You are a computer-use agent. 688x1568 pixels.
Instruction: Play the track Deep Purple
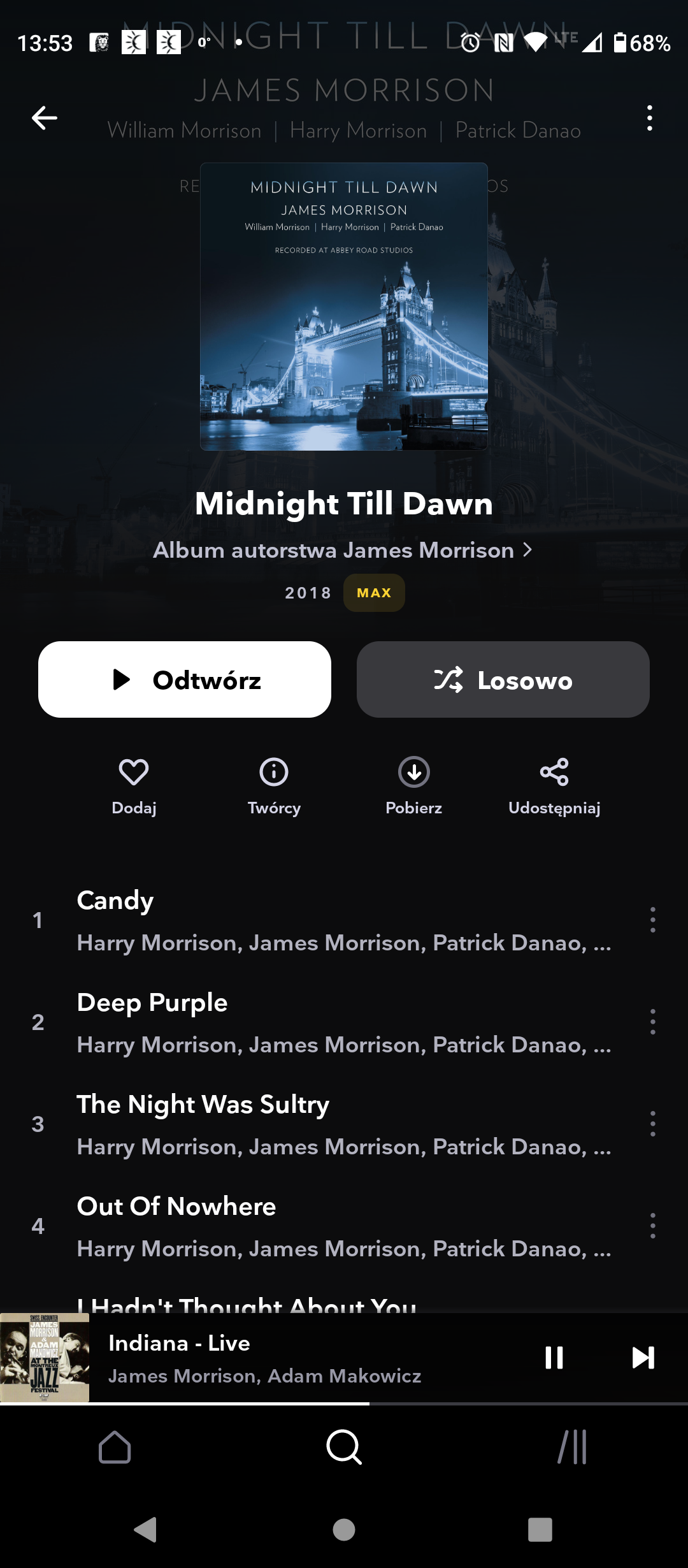pyautogui.click(x=319, y=1022)
